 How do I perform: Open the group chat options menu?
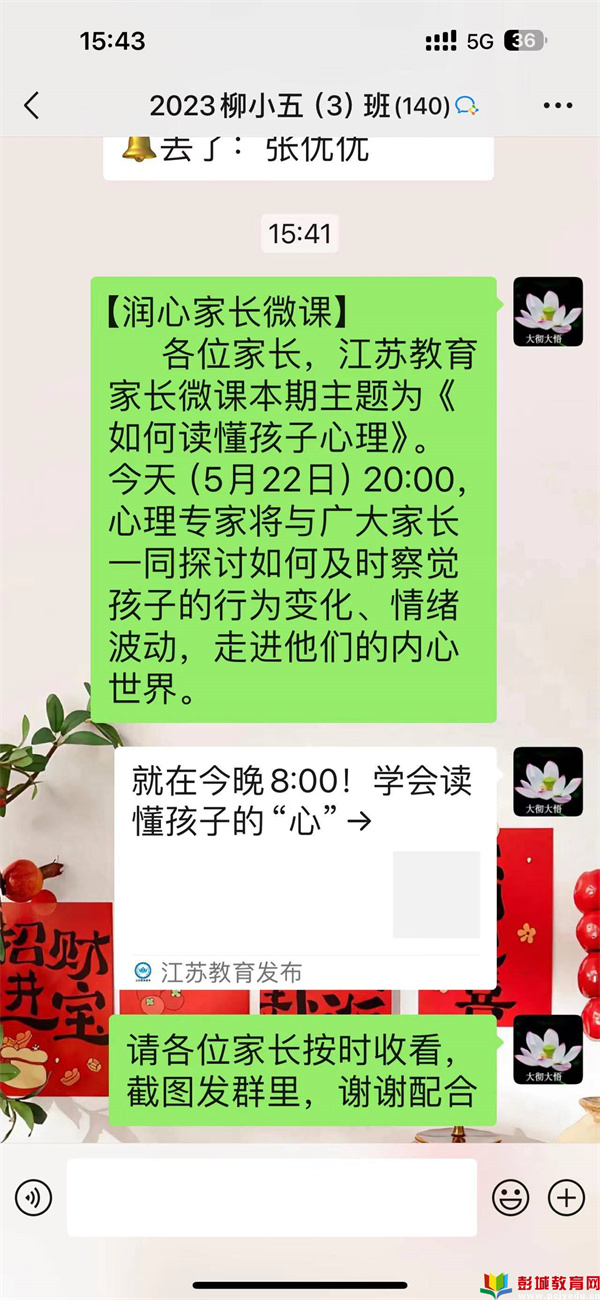coord(557,106)
